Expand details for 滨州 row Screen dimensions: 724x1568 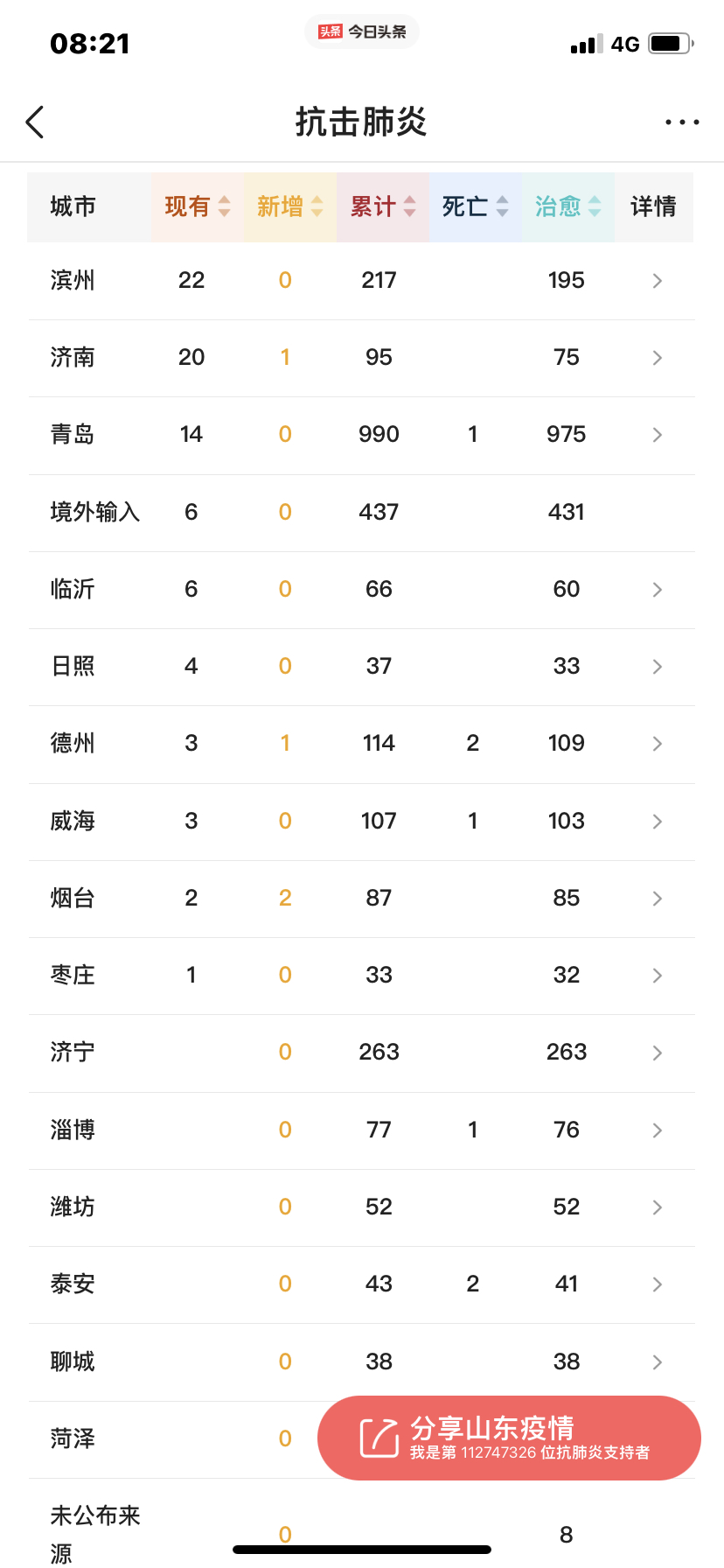pyautogui.click(x=657, y=281)
